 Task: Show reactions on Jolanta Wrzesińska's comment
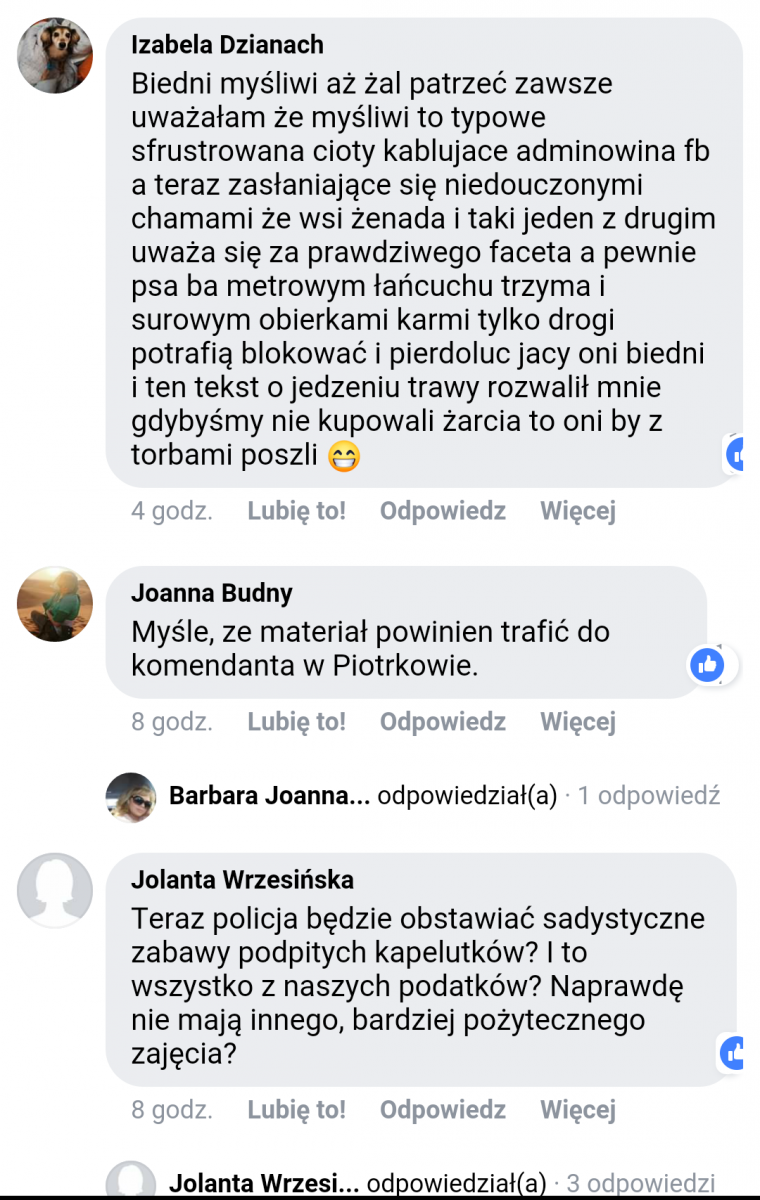pos(738,1052)
